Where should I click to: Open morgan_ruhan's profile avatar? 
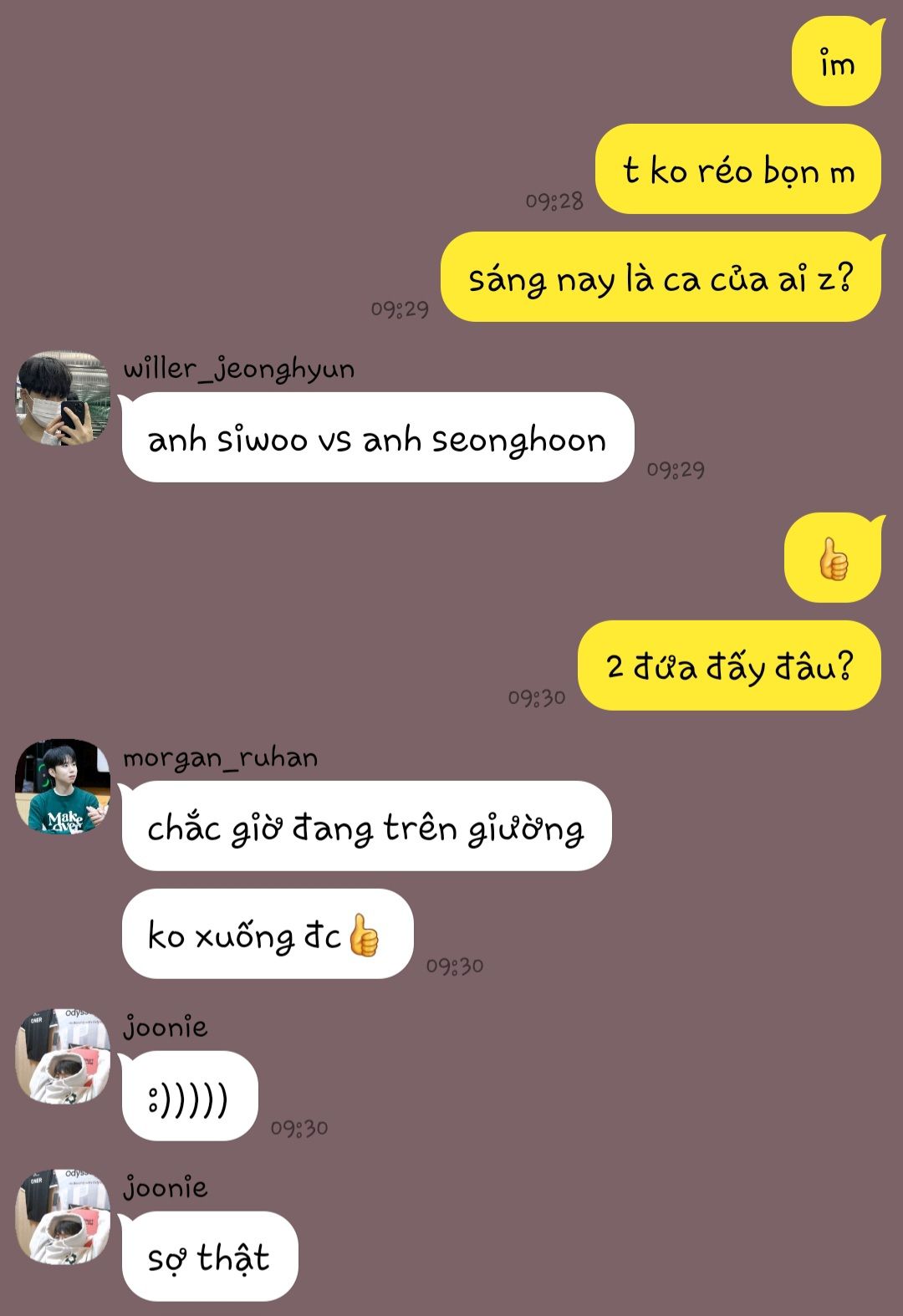(x=64, y=786)
